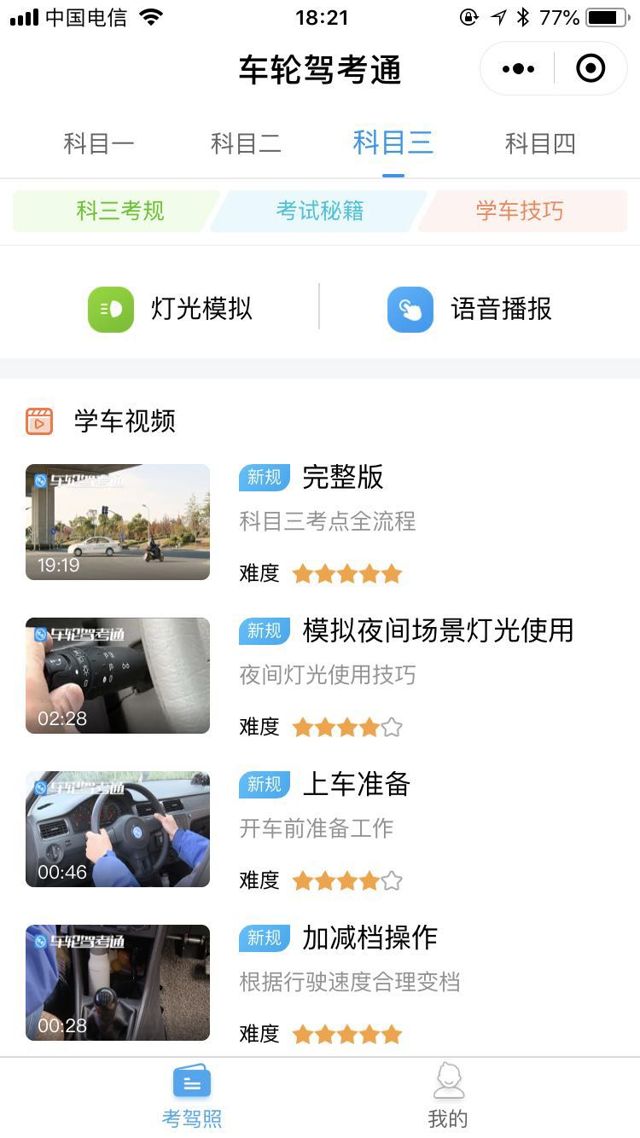
Task: Play the 上车准备 video
Action: click(x=118, y=829)
